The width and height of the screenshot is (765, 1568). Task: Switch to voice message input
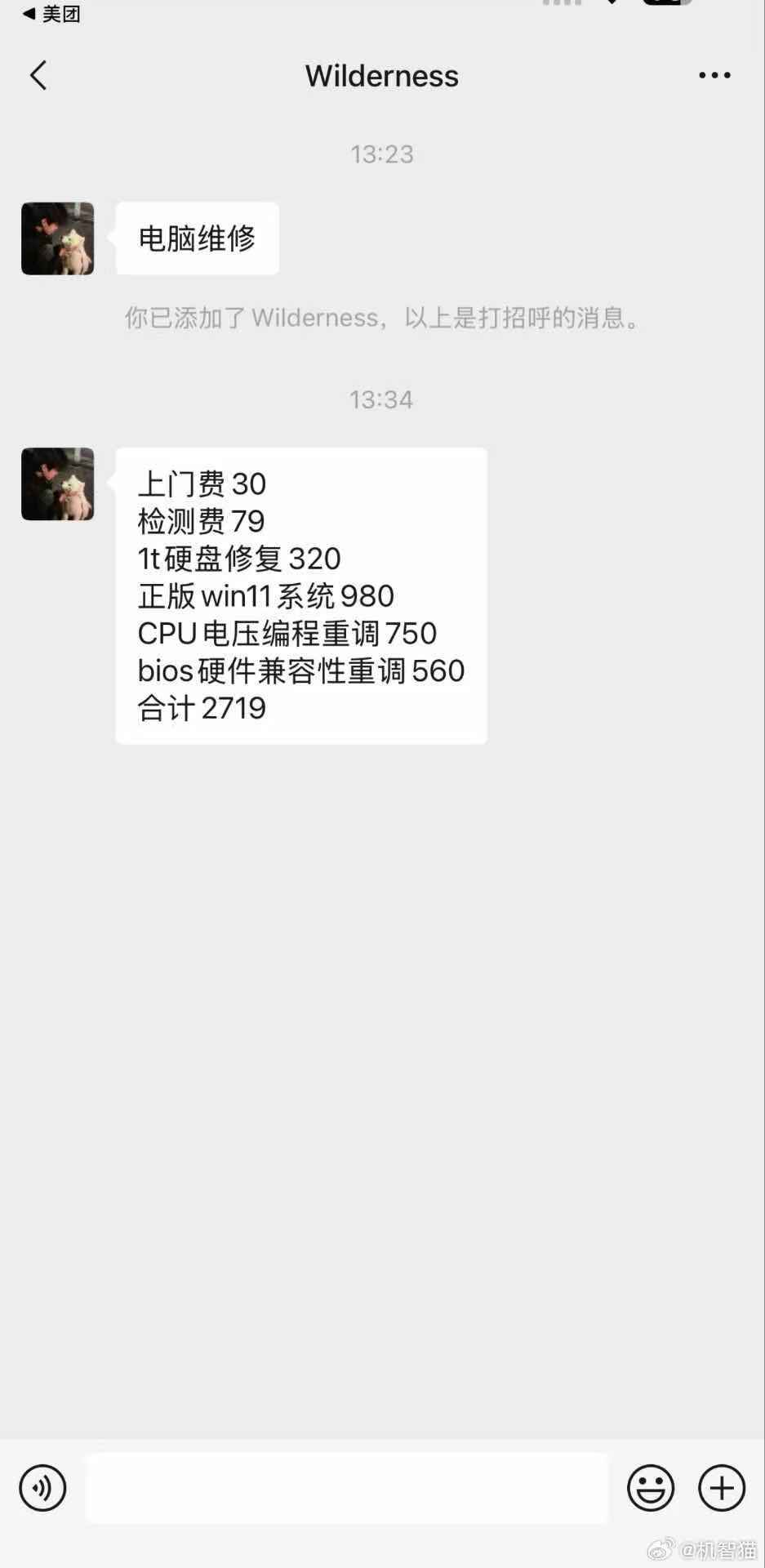click(42, 1487)
